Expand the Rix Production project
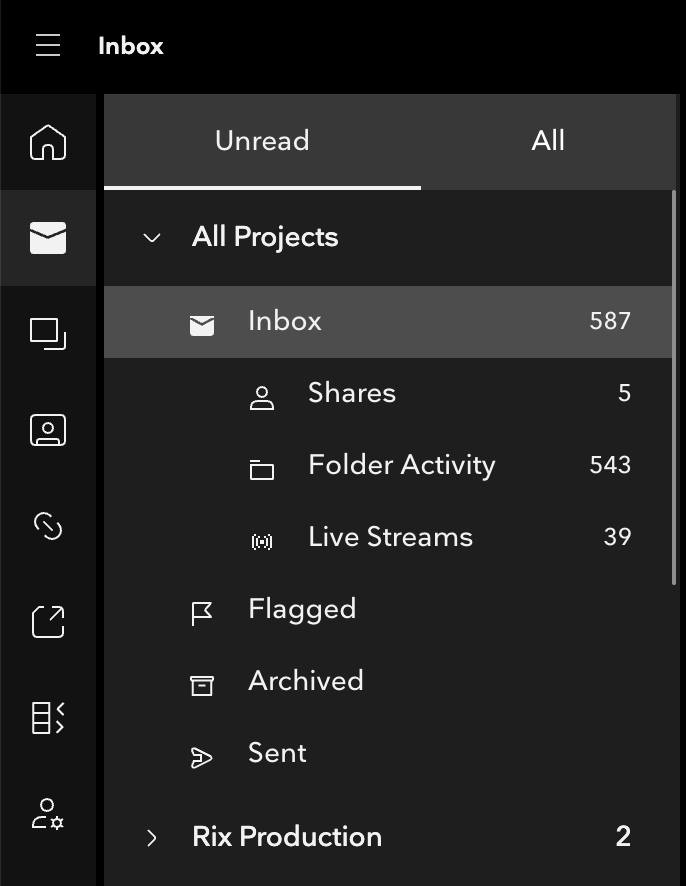Image resolution: width=686 pixels, height=886 pixels. tap(152, 837)
